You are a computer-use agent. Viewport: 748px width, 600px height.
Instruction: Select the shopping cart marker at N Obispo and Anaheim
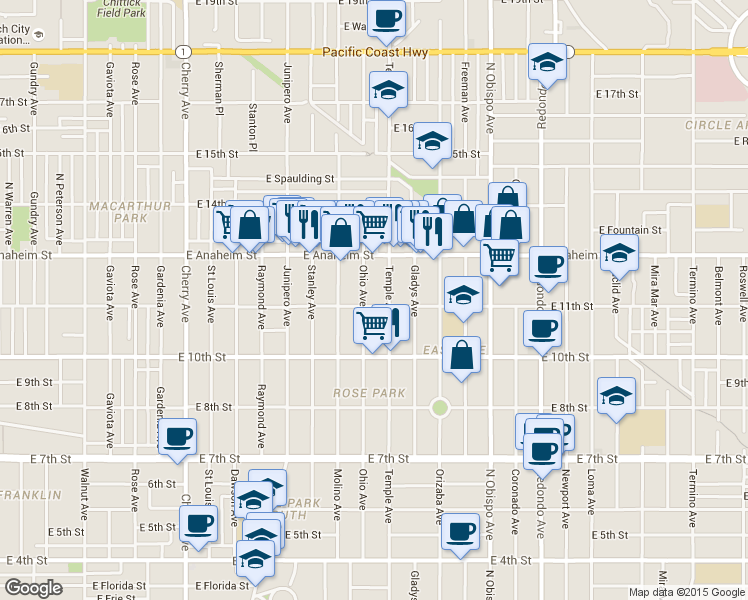[x=499, y=260]
